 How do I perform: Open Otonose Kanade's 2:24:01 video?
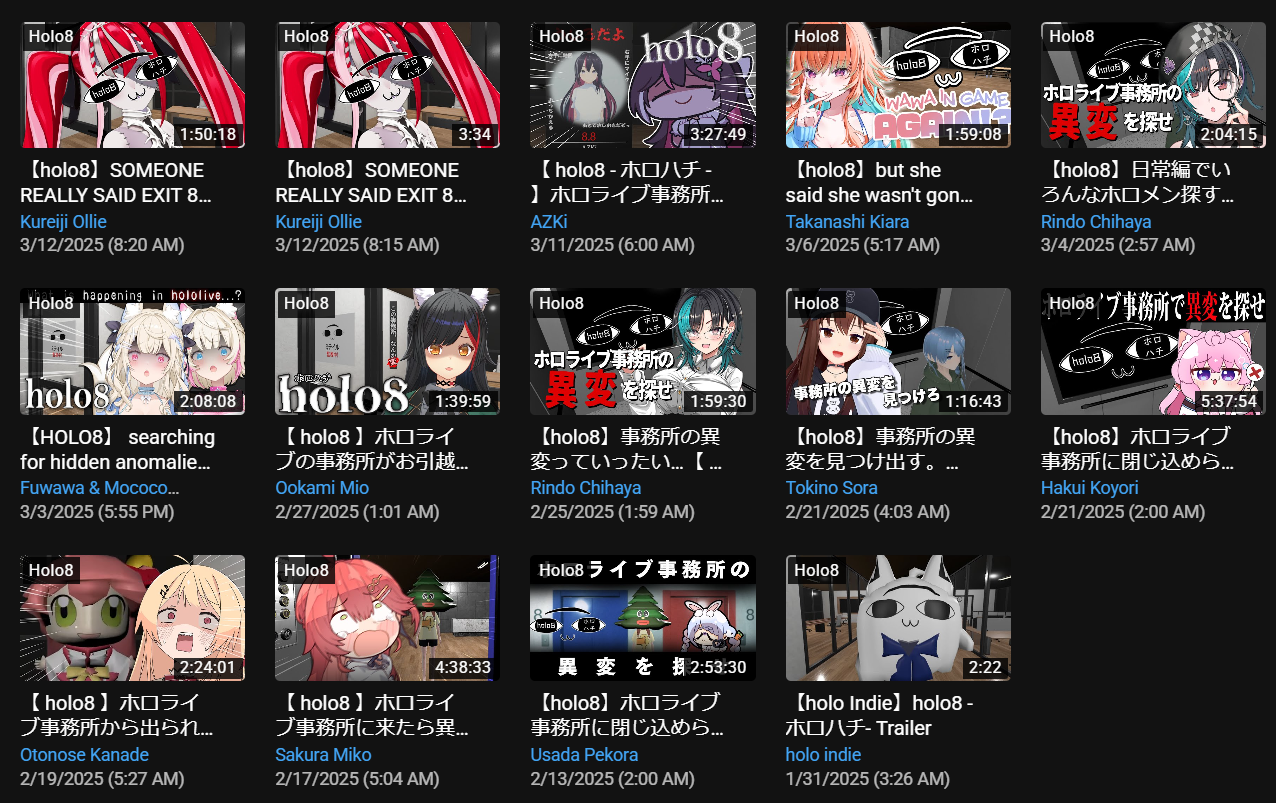coord(133,618)
